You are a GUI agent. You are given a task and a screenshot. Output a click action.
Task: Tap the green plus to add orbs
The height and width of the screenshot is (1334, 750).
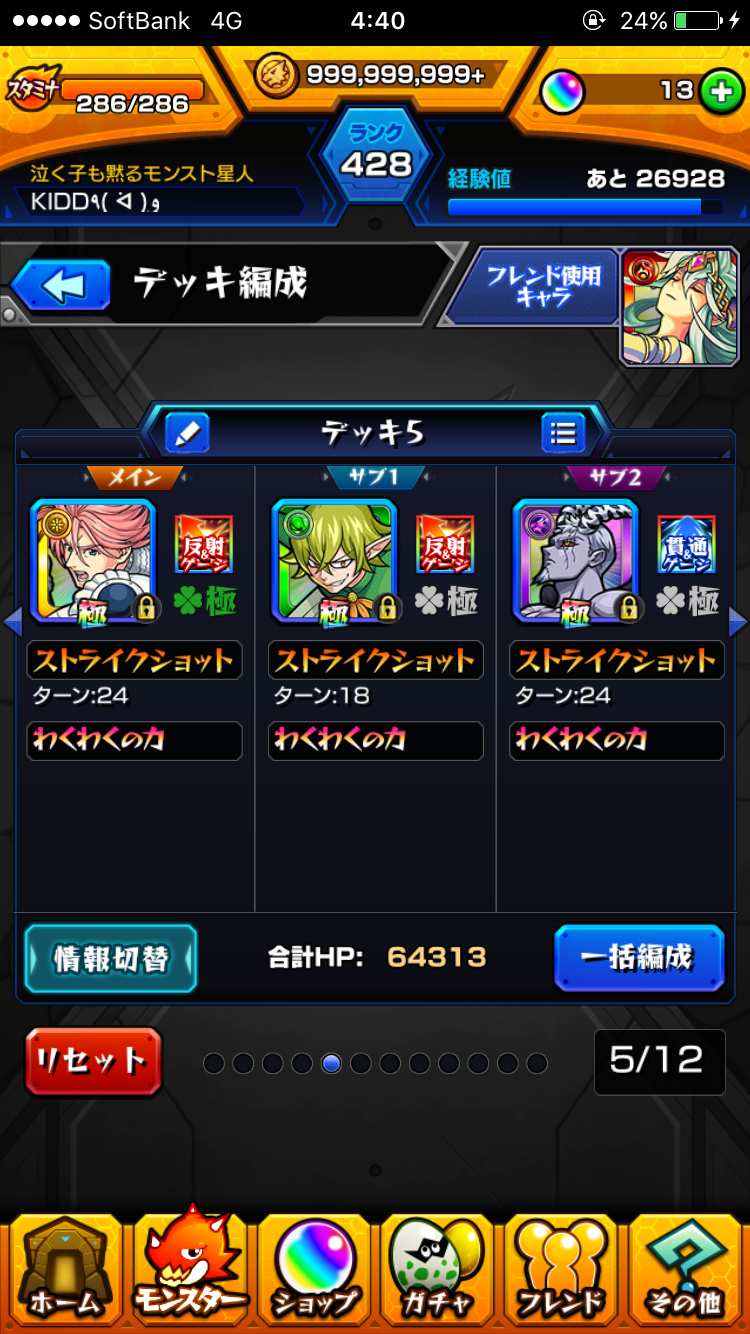(x=717, y=91)
